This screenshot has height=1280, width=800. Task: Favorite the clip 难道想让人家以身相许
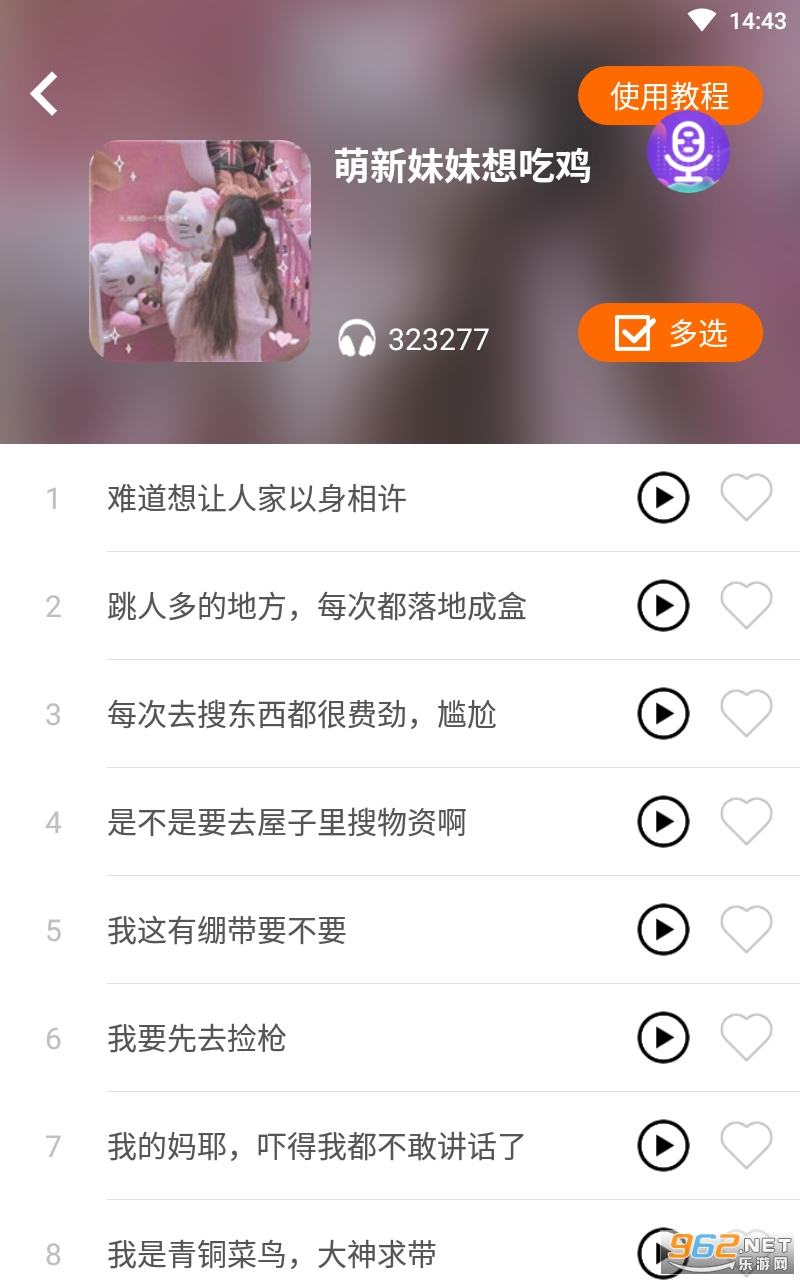tap(746, 498)
